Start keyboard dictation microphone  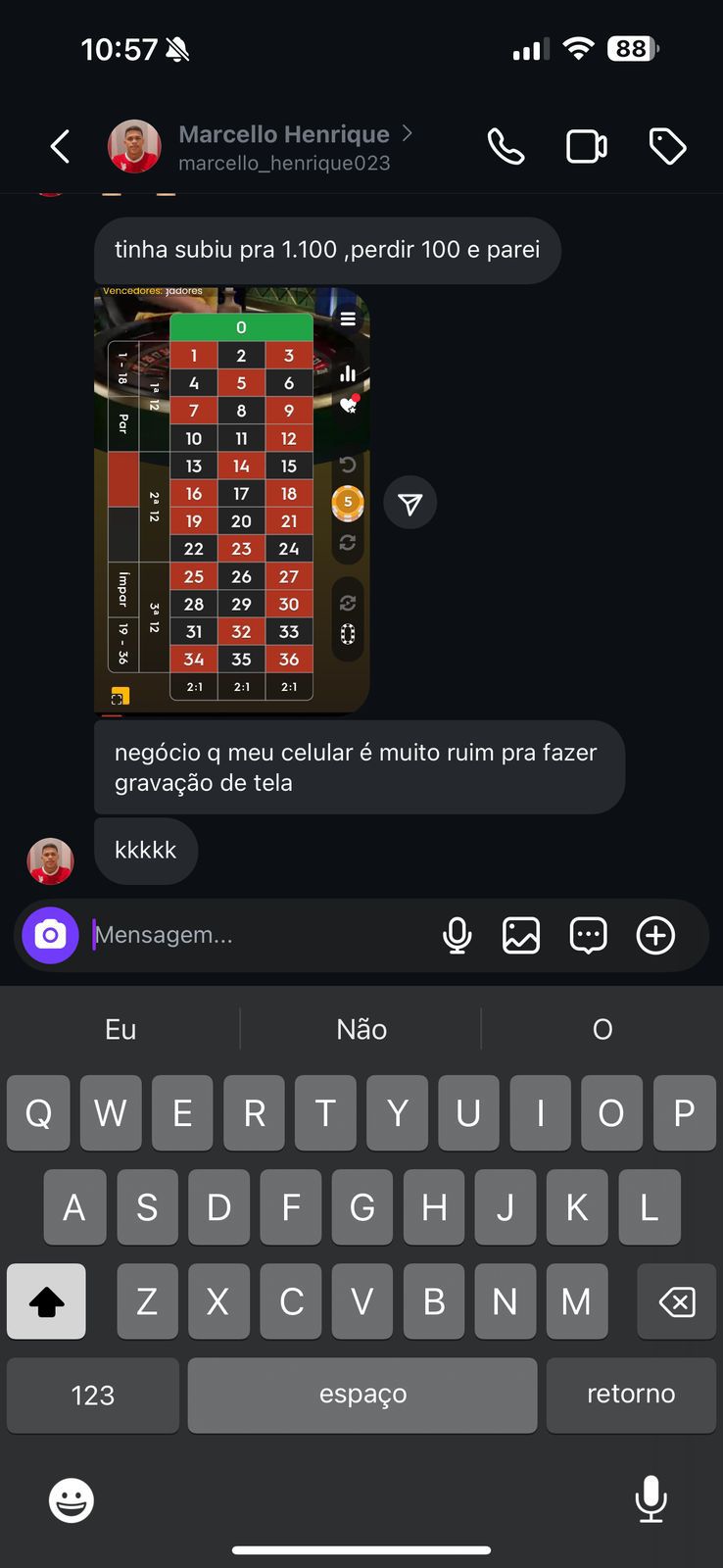651,1499
